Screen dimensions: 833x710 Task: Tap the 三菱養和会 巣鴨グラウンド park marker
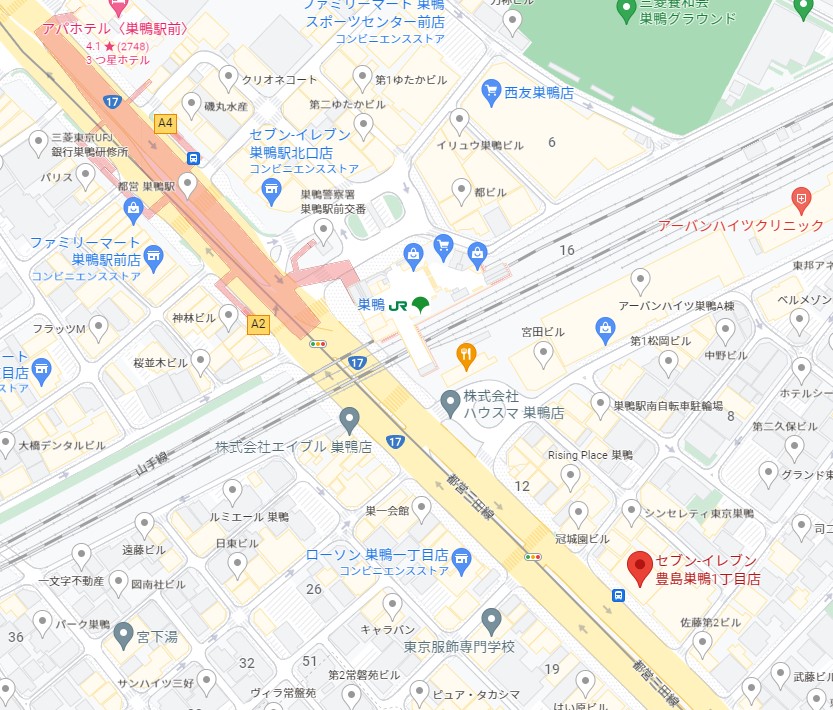(x=627, y=9)
